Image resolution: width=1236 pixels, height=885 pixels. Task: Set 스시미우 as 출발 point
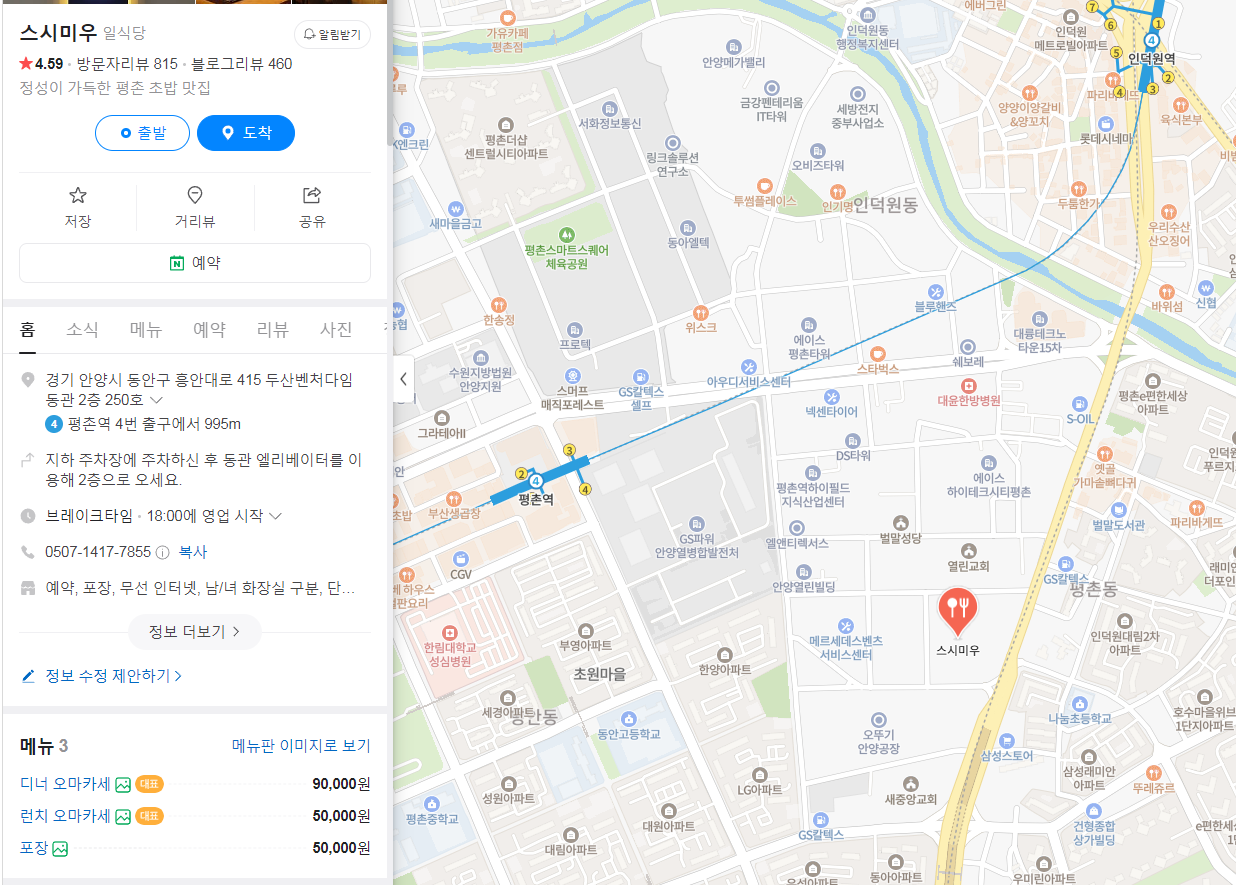[x=142, y=133]
